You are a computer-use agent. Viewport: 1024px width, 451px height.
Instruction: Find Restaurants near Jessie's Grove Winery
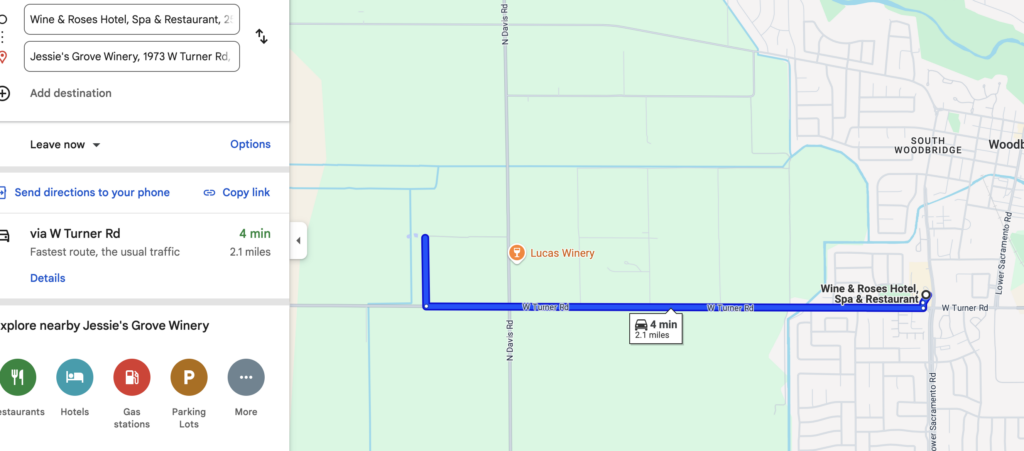[x=18, y=377]
